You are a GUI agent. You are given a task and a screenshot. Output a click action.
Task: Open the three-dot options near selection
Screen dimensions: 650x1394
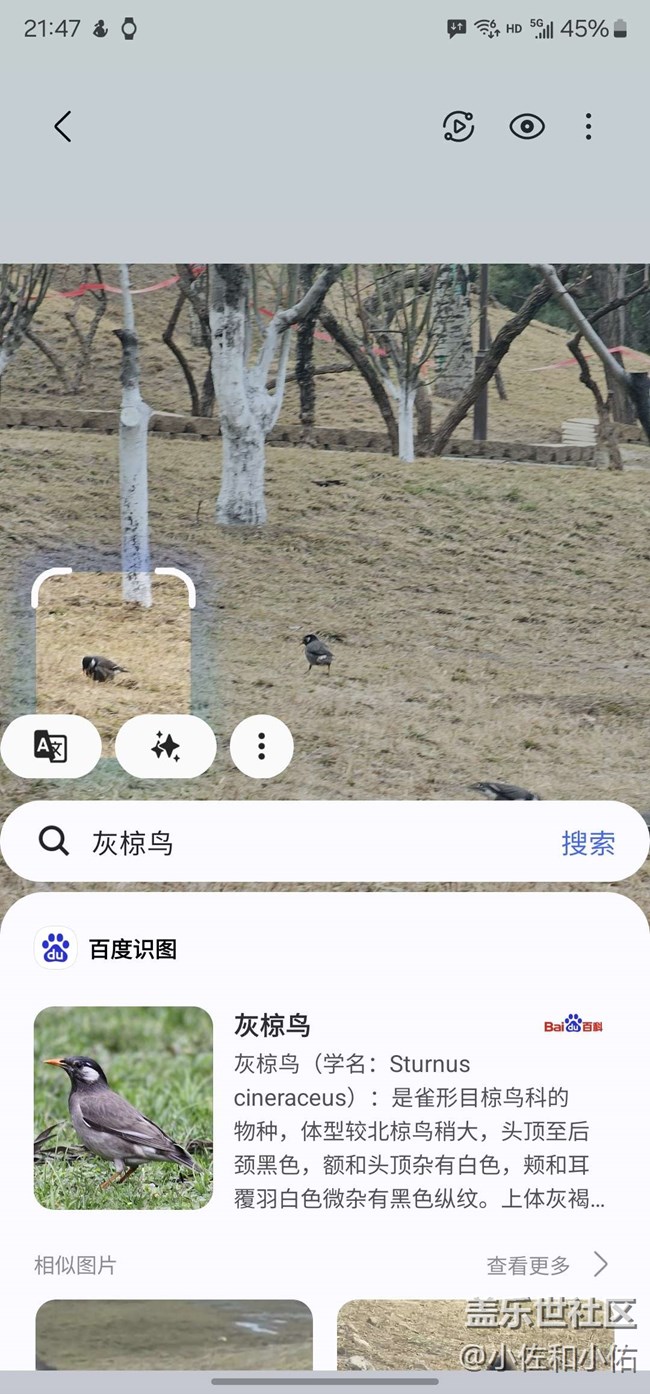[x=262, y=746]
